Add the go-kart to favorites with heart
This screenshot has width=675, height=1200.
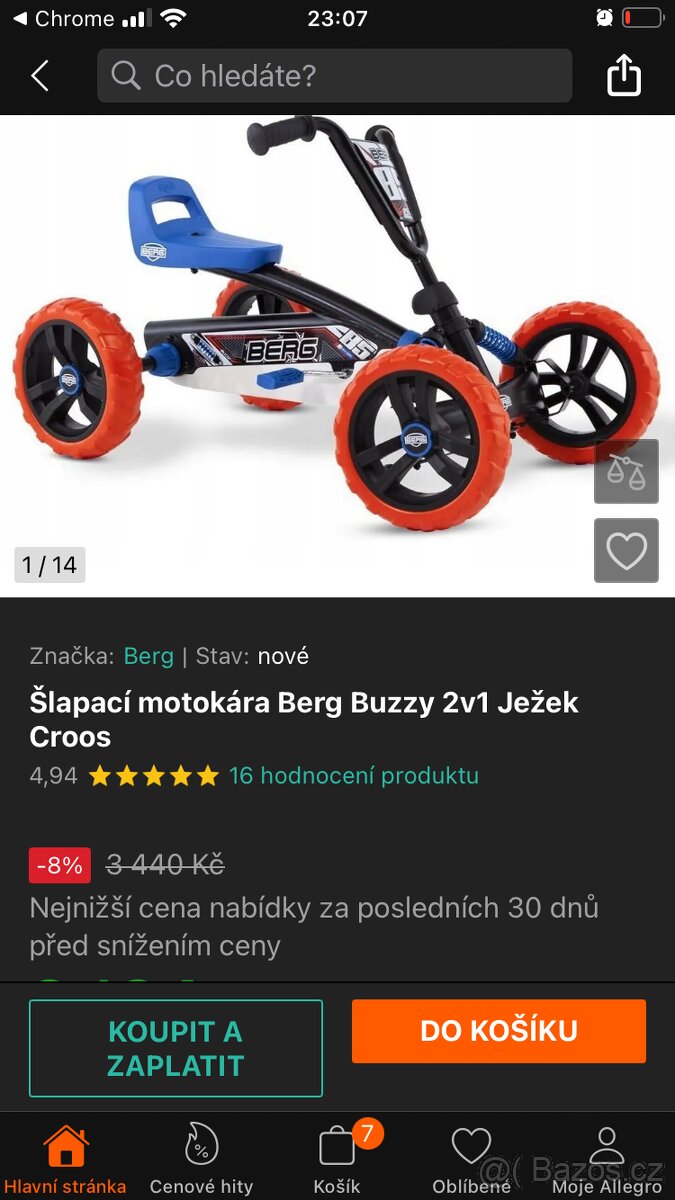coord(626,550)
